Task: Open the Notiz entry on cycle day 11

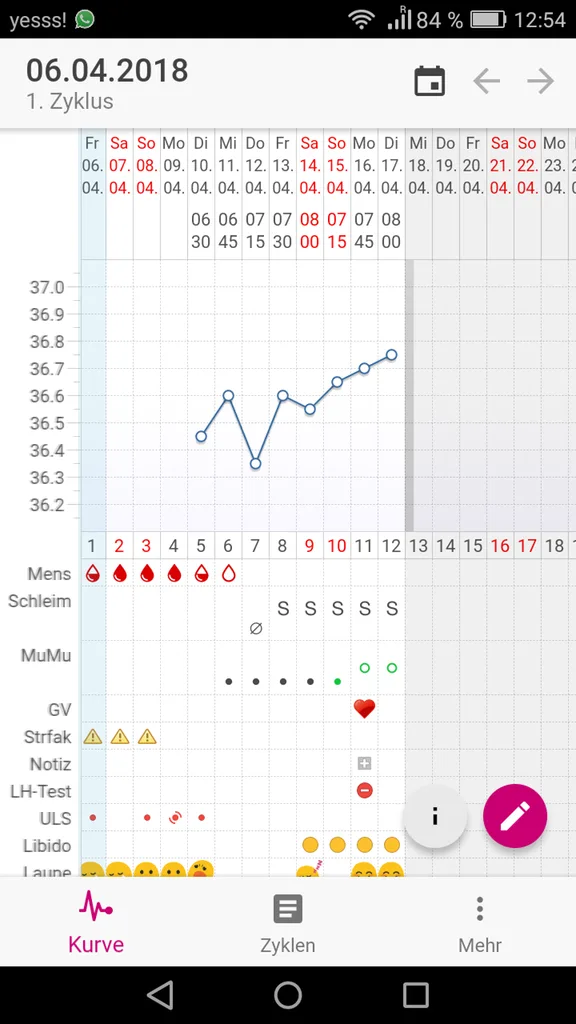Action: [x=364, y=763]
